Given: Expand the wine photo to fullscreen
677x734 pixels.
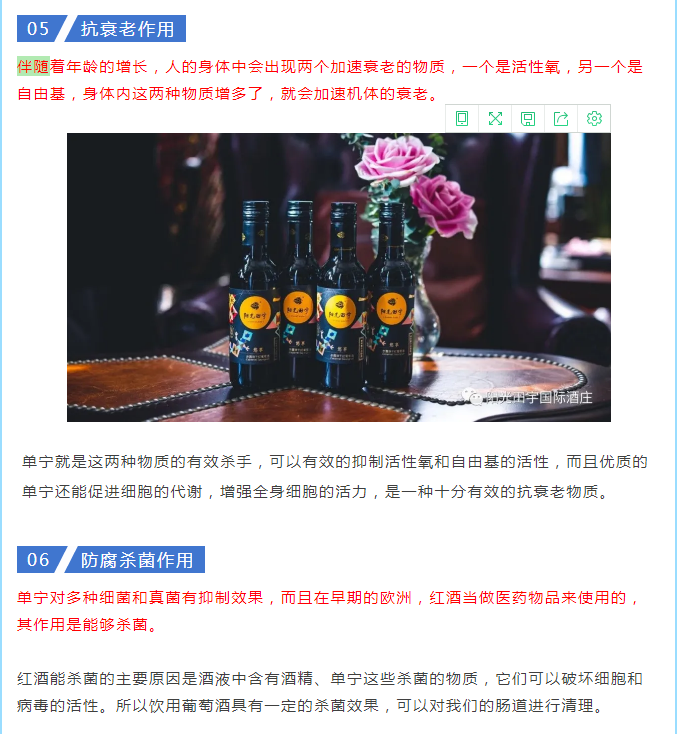Looking at the screenshot, I should [495, 119].
